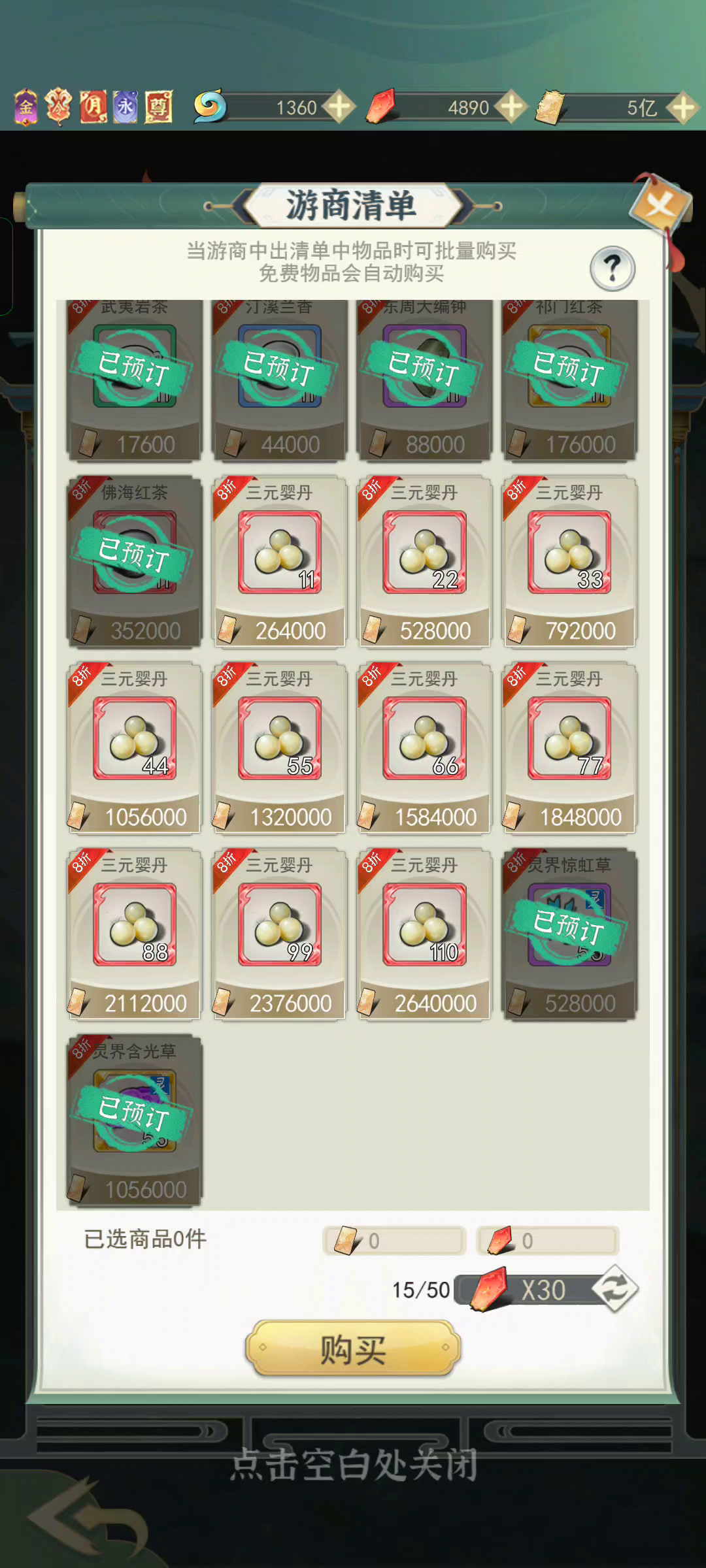
Task: Select 三元婴丹 priced 2640000
Action: pos(425,933)
